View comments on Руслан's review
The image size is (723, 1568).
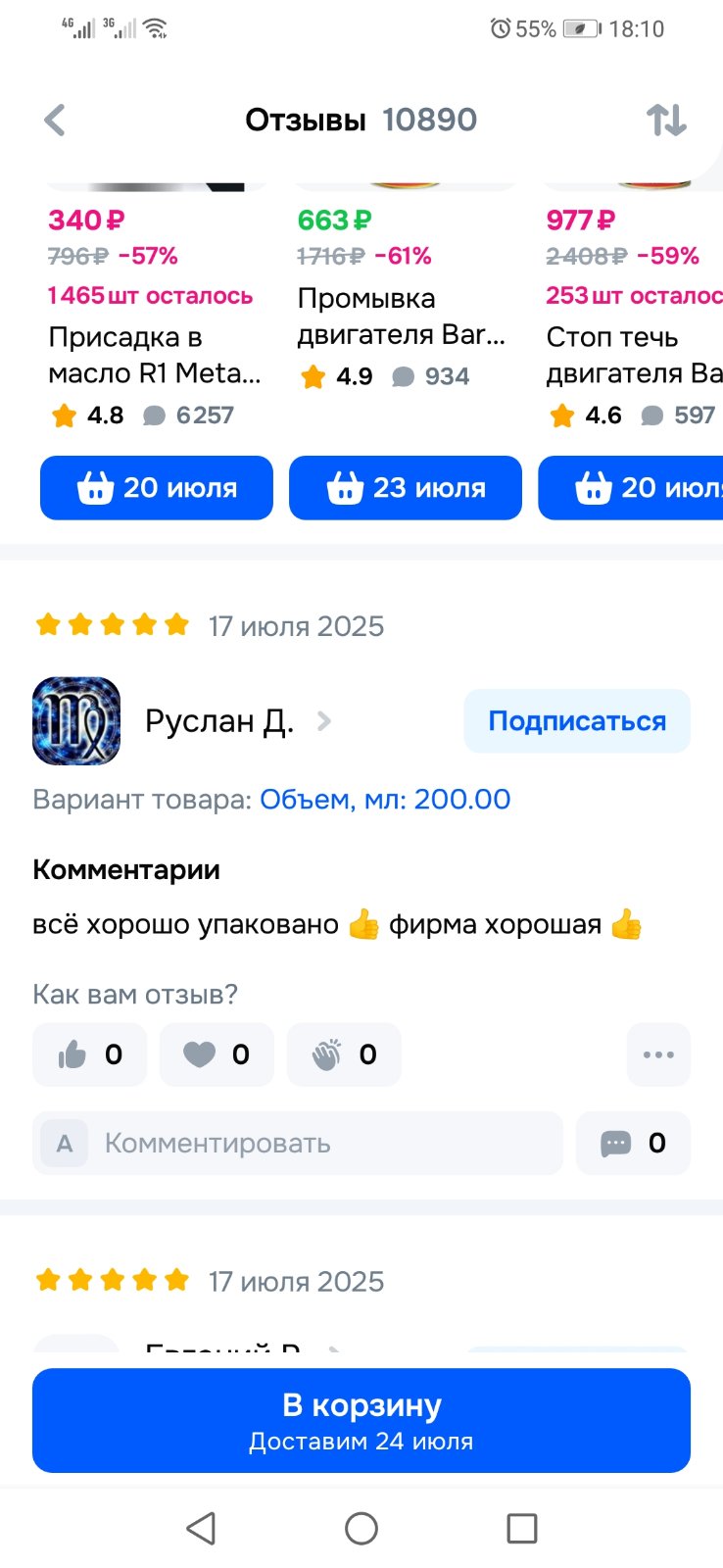633,1144
